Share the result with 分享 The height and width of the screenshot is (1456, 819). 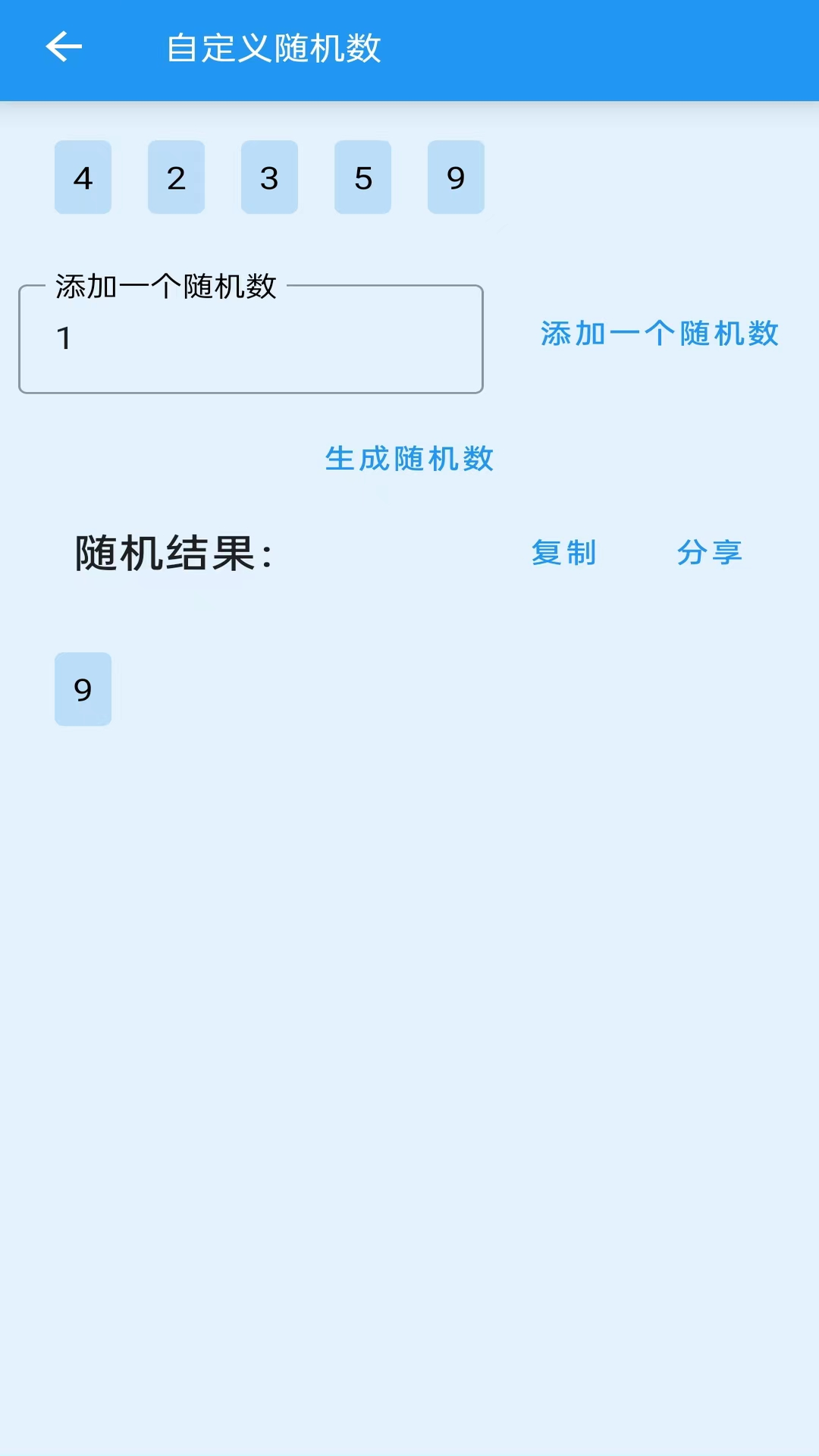[x=709, y=553]
